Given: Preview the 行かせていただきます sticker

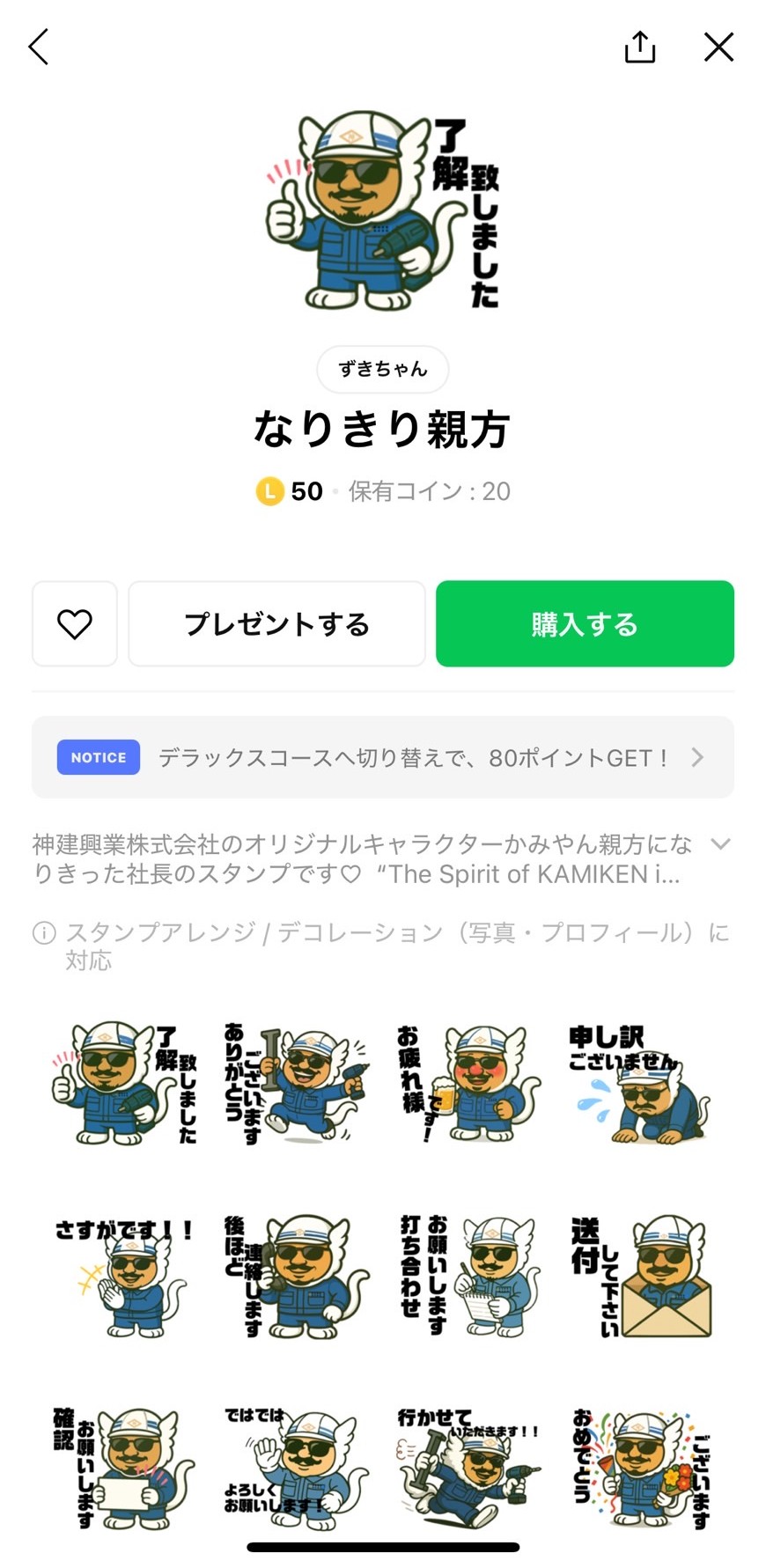Looking at the screenshot, I should pyautogui.click(x=468, y=1469).
